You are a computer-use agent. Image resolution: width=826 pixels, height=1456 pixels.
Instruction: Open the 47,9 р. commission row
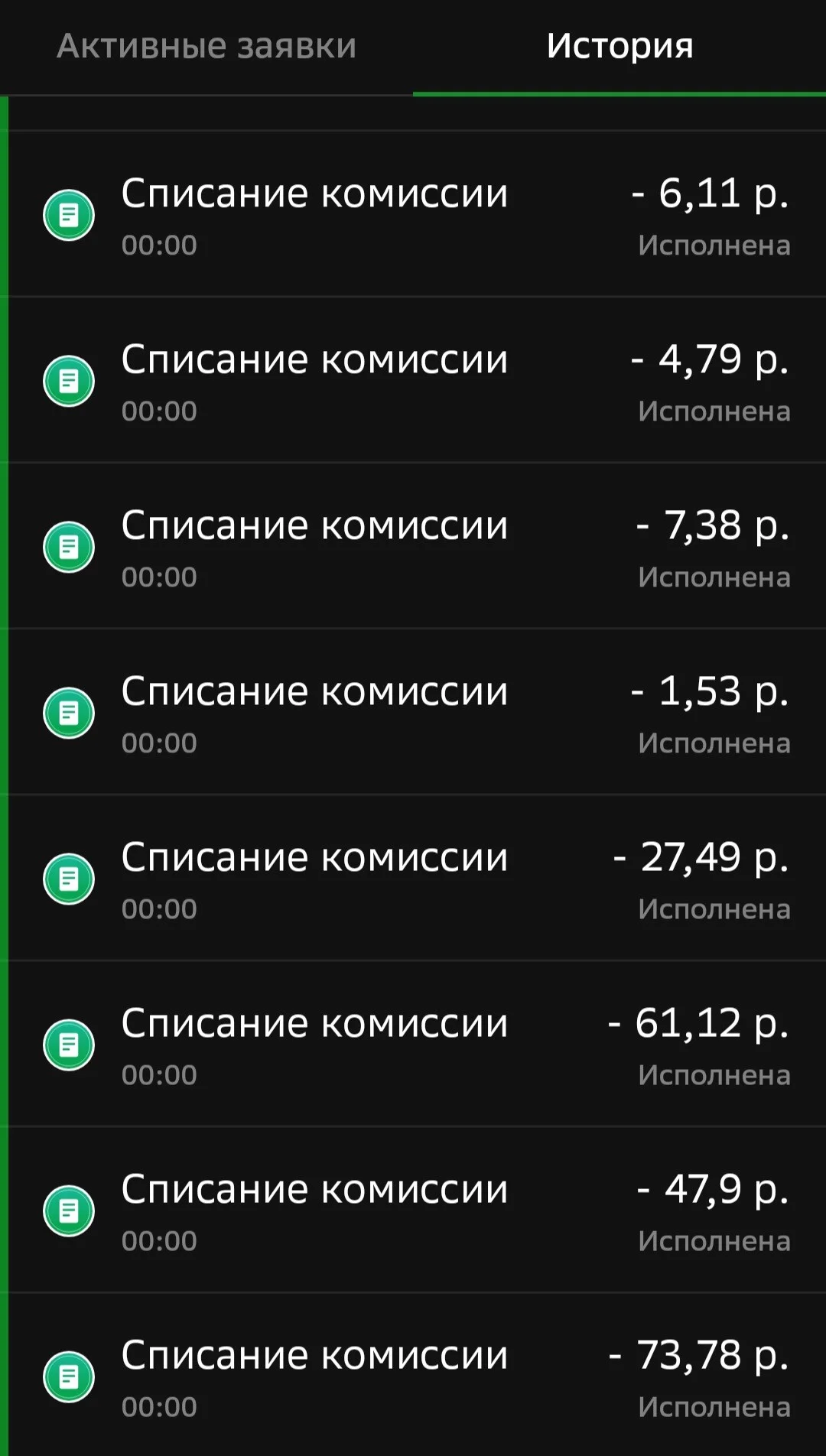pos(417,1210)
